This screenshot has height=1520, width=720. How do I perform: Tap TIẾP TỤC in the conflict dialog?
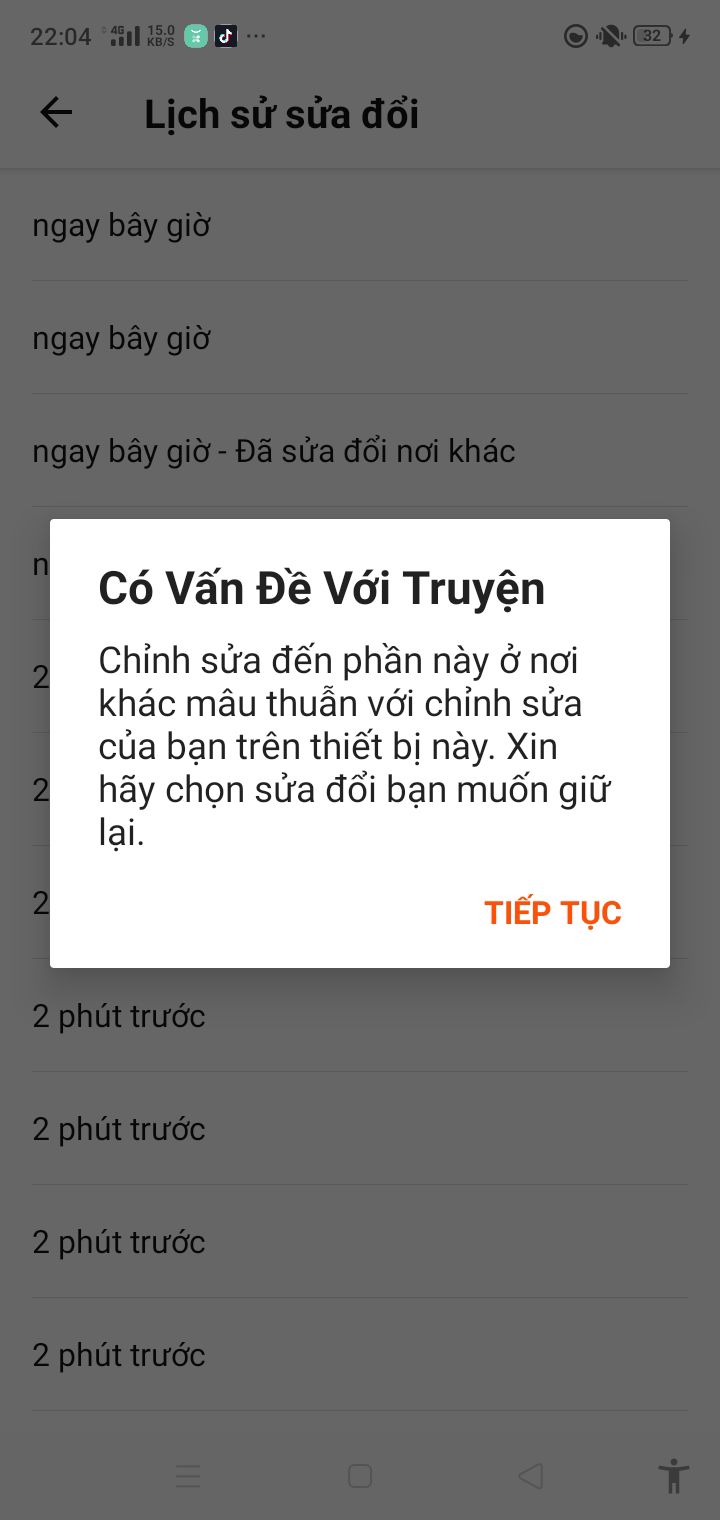pos(553,913)
